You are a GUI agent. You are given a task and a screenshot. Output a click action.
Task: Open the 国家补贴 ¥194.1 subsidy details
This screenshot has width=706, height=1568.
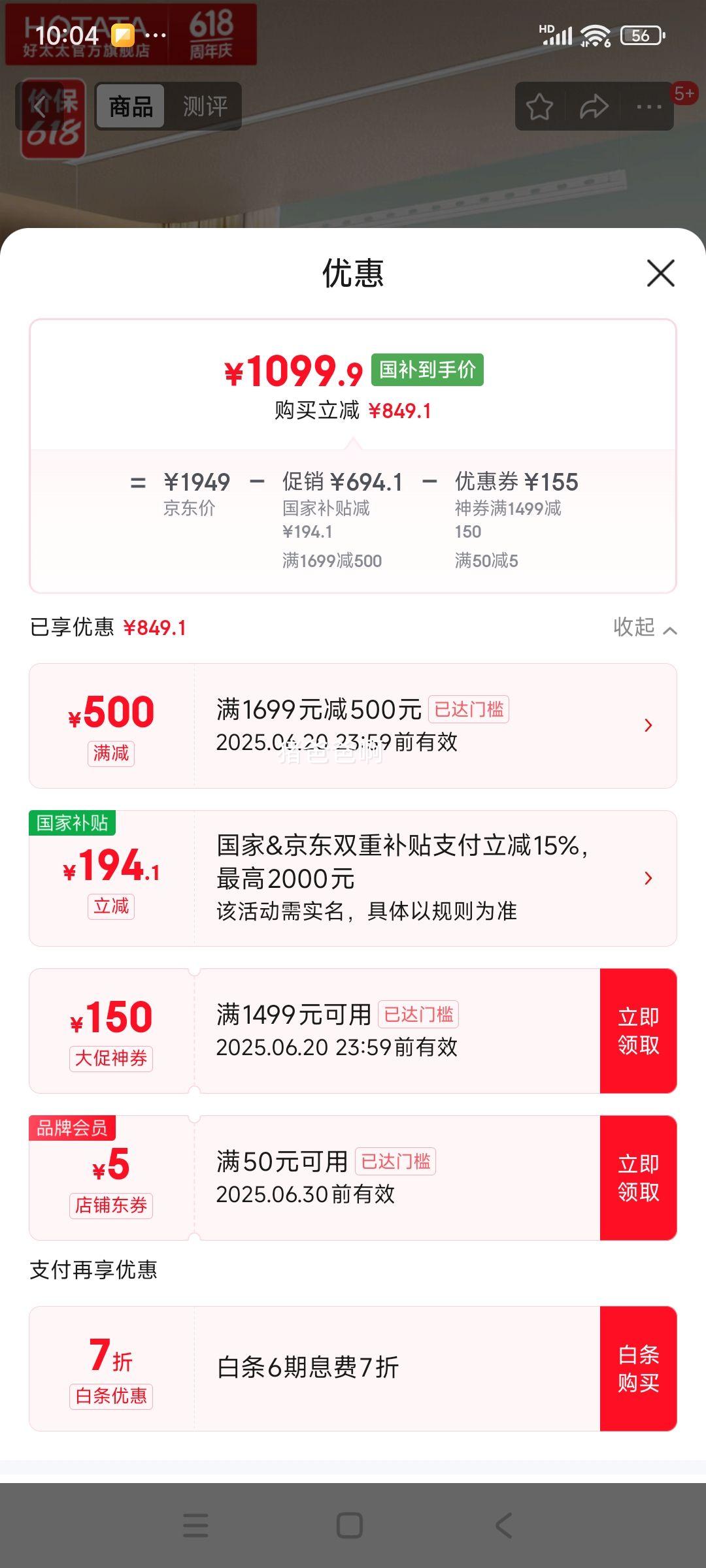(353, 878)
